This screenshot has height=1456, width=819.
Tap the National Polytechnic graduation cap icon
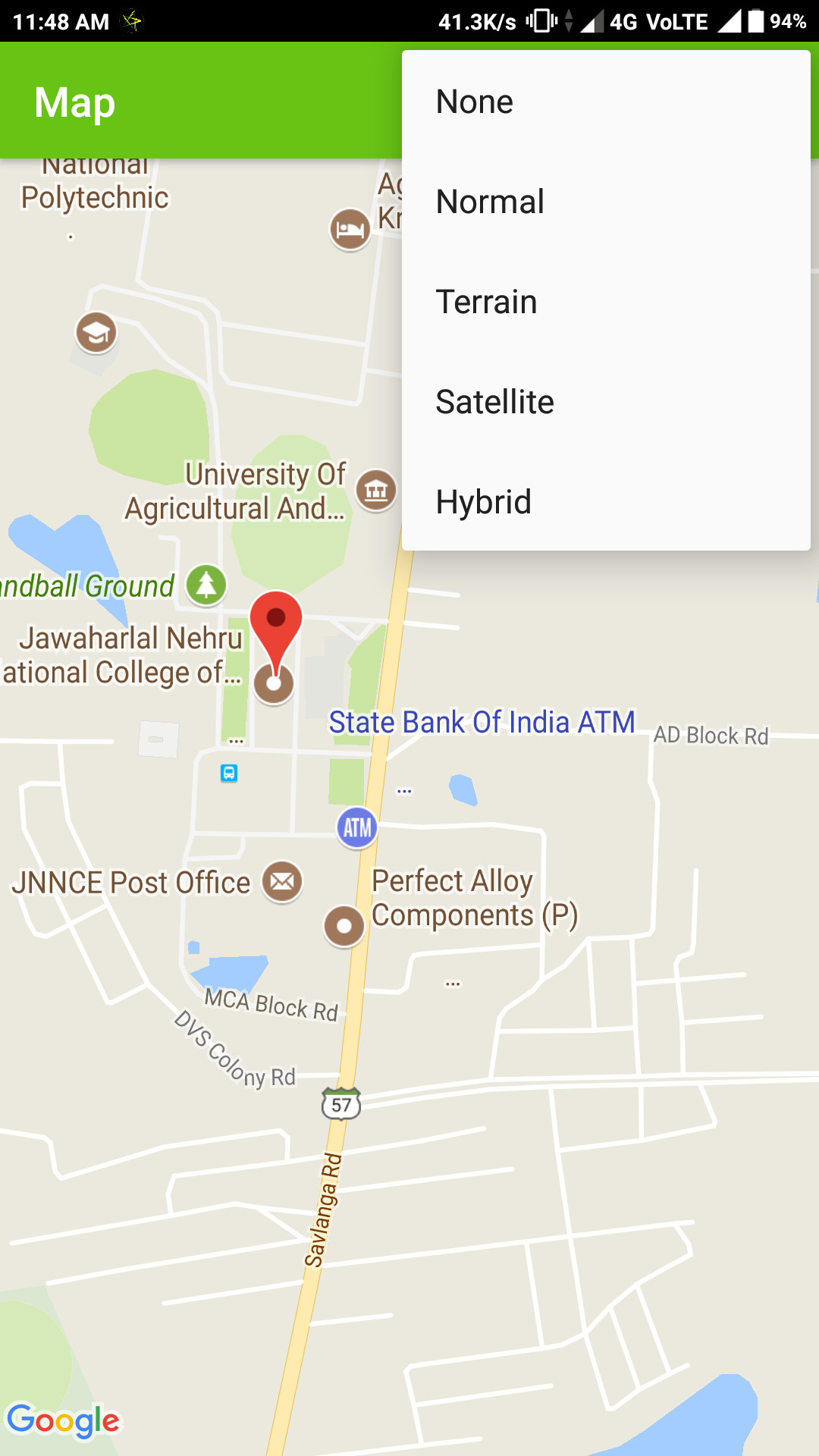coord(96,332)
